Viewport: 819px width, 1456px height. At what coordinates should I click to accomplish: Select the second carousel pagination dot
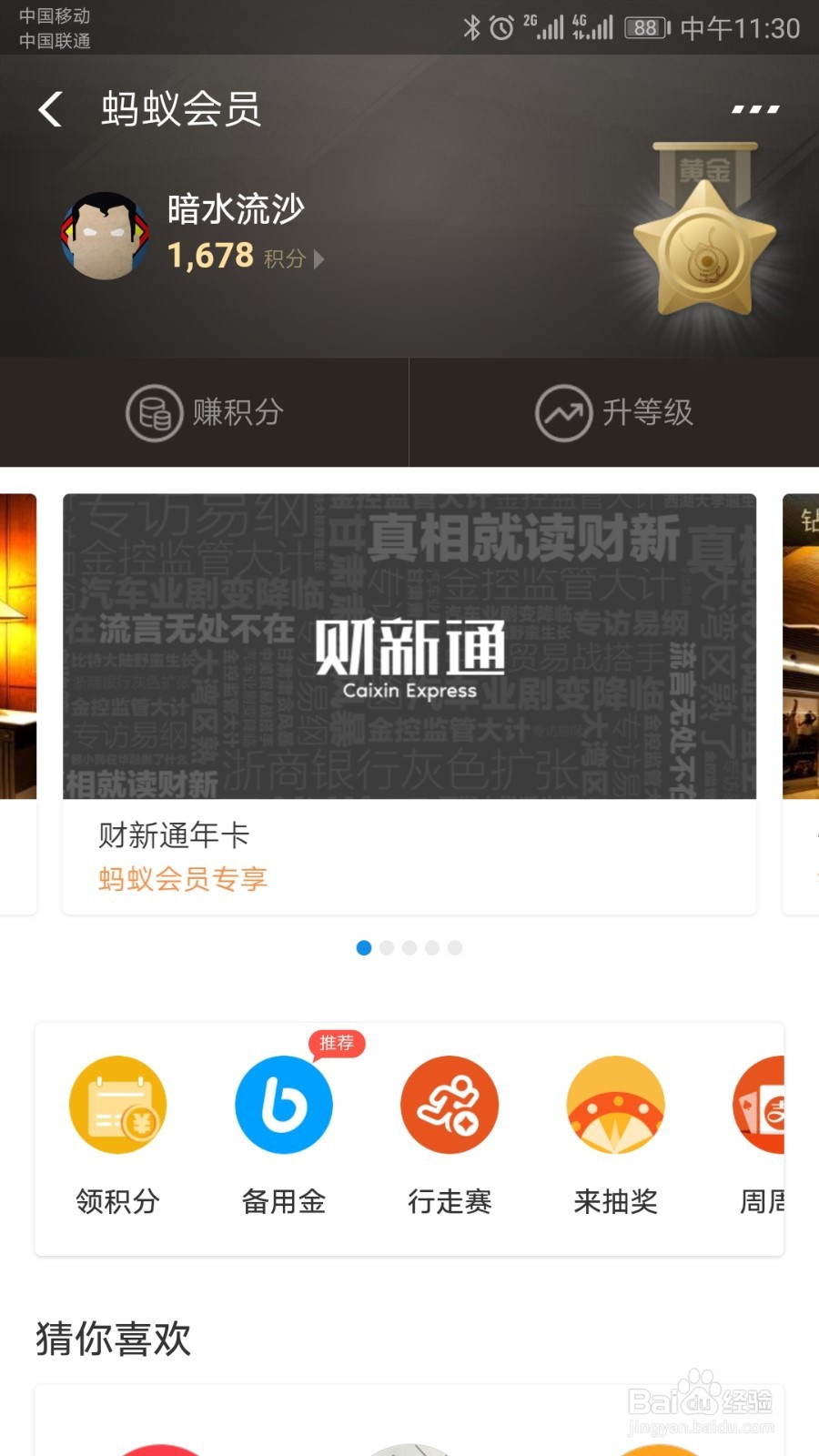[x=387, y=948]
